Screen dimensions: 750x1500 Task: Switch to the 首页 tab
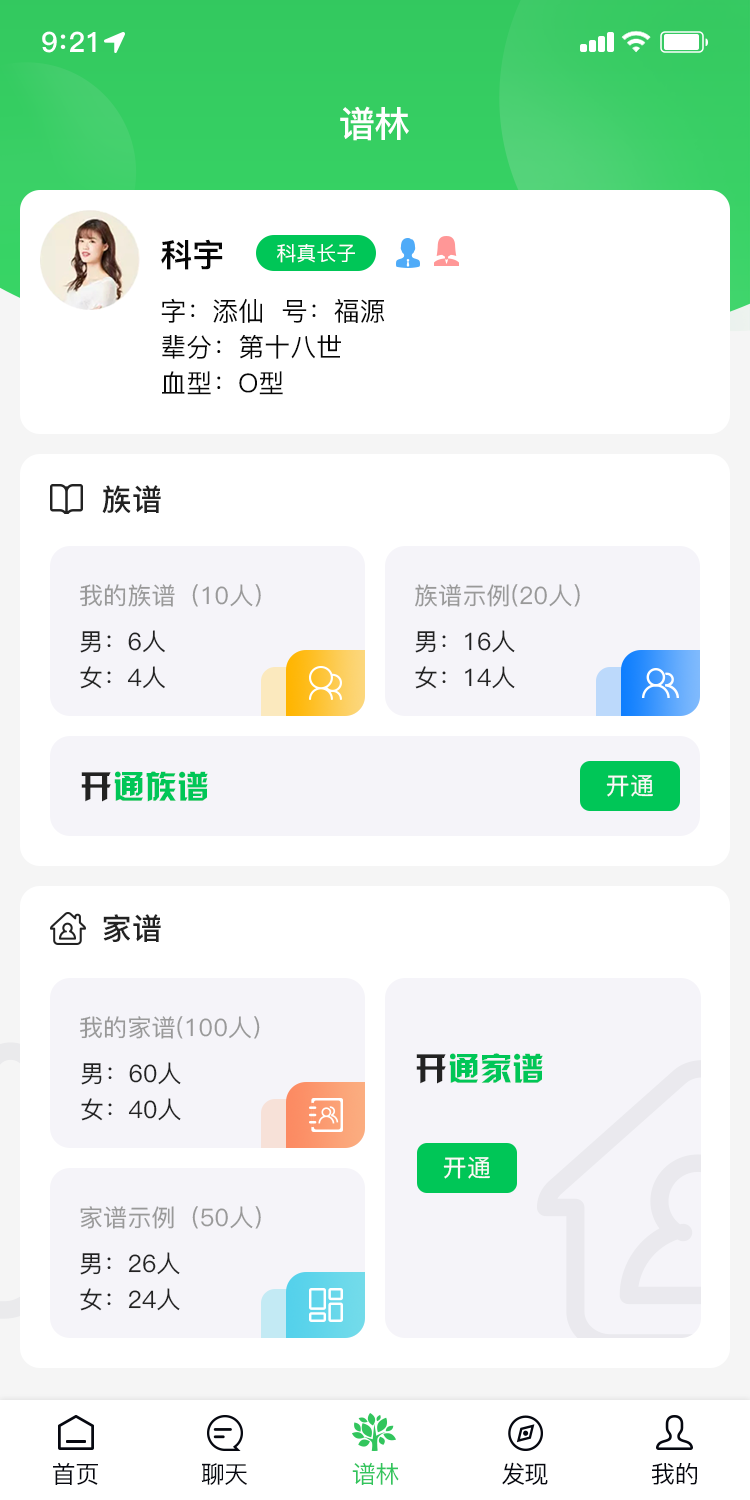[x=75, y=1445]
